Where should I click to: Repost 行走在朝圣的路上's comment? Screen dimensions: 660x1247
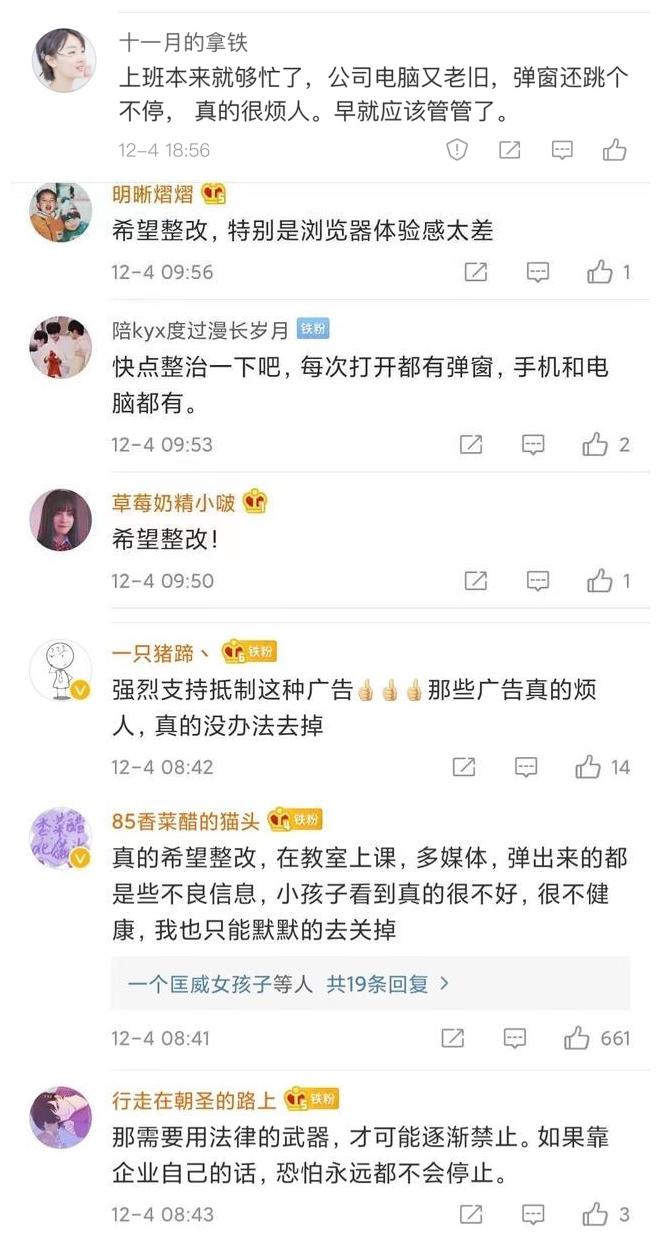pos(471,1214)
